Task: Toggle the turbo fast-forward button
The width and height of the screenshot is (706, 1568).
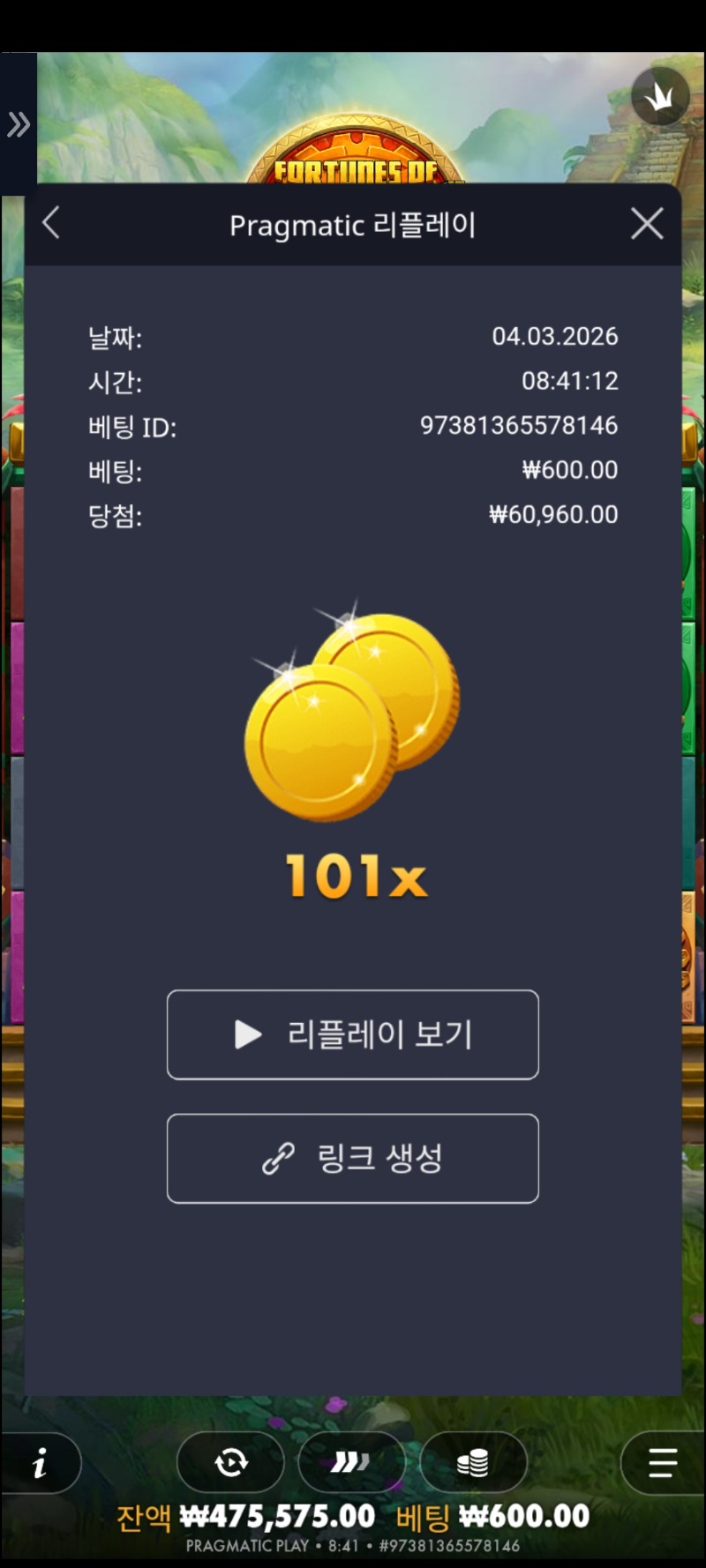Action: [x=351, y=1463]
